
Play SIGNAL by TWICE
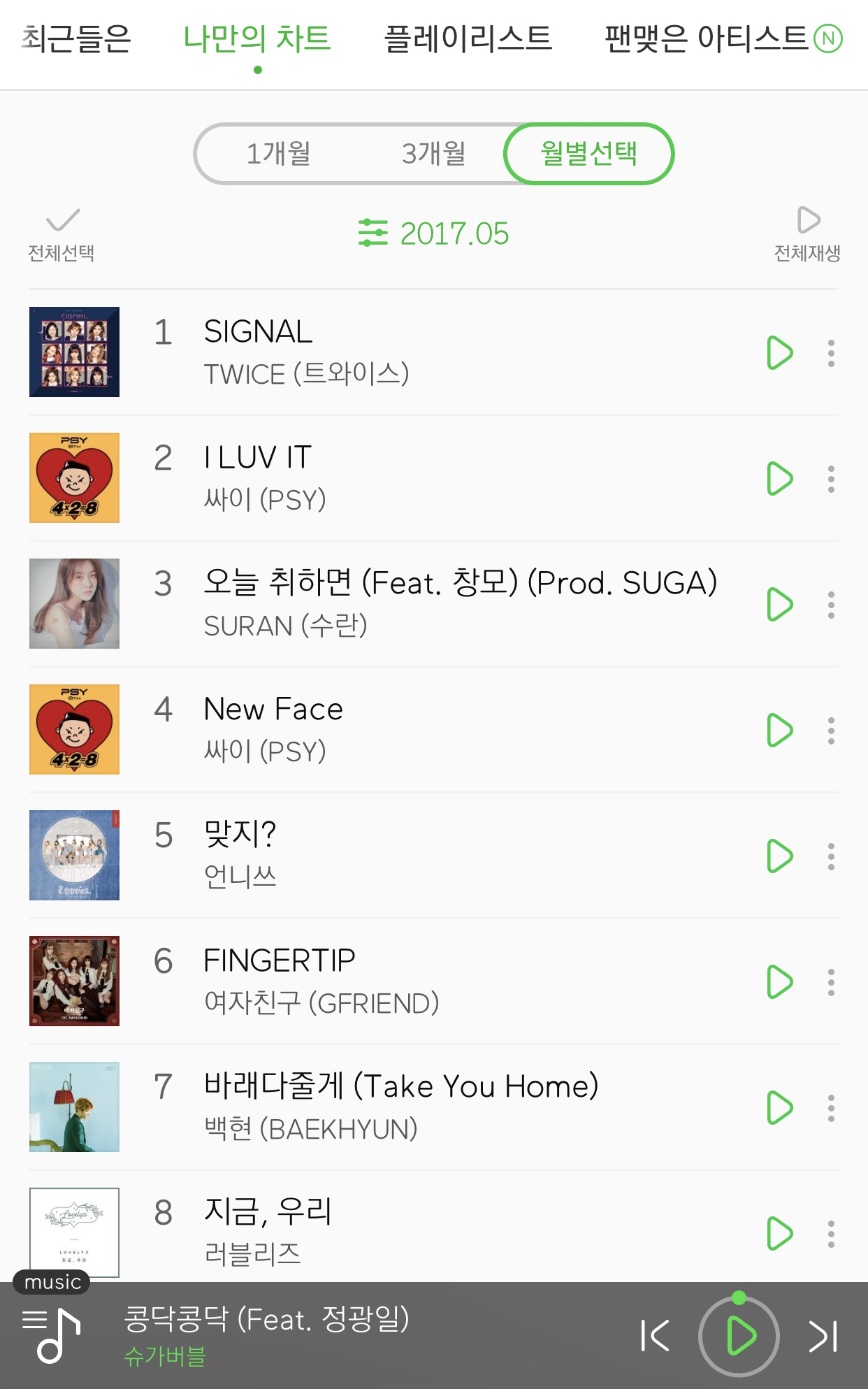click(x=779, y=353)
